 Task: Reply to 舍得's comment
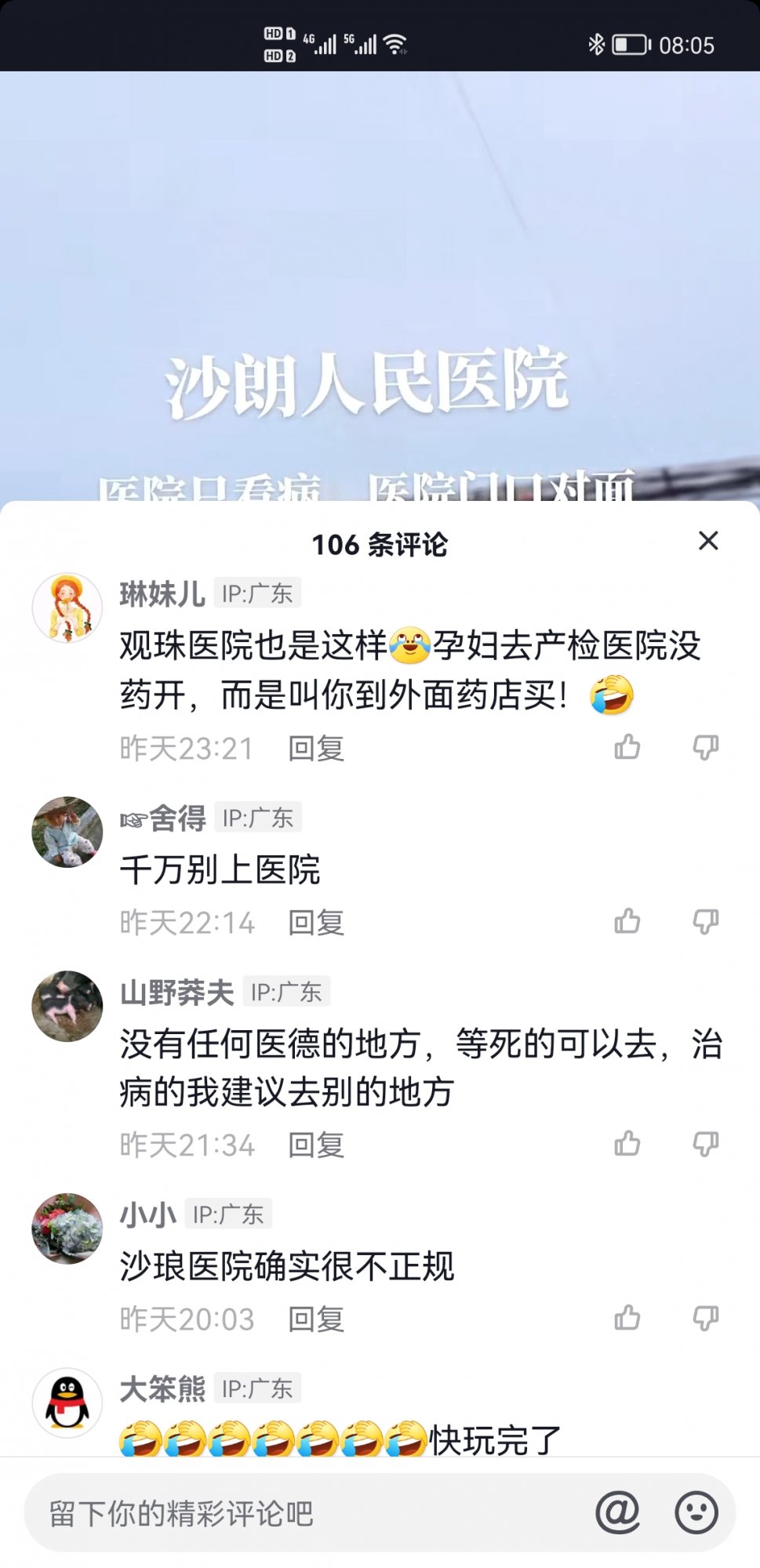pyautogui.click(x=316, y=923)
